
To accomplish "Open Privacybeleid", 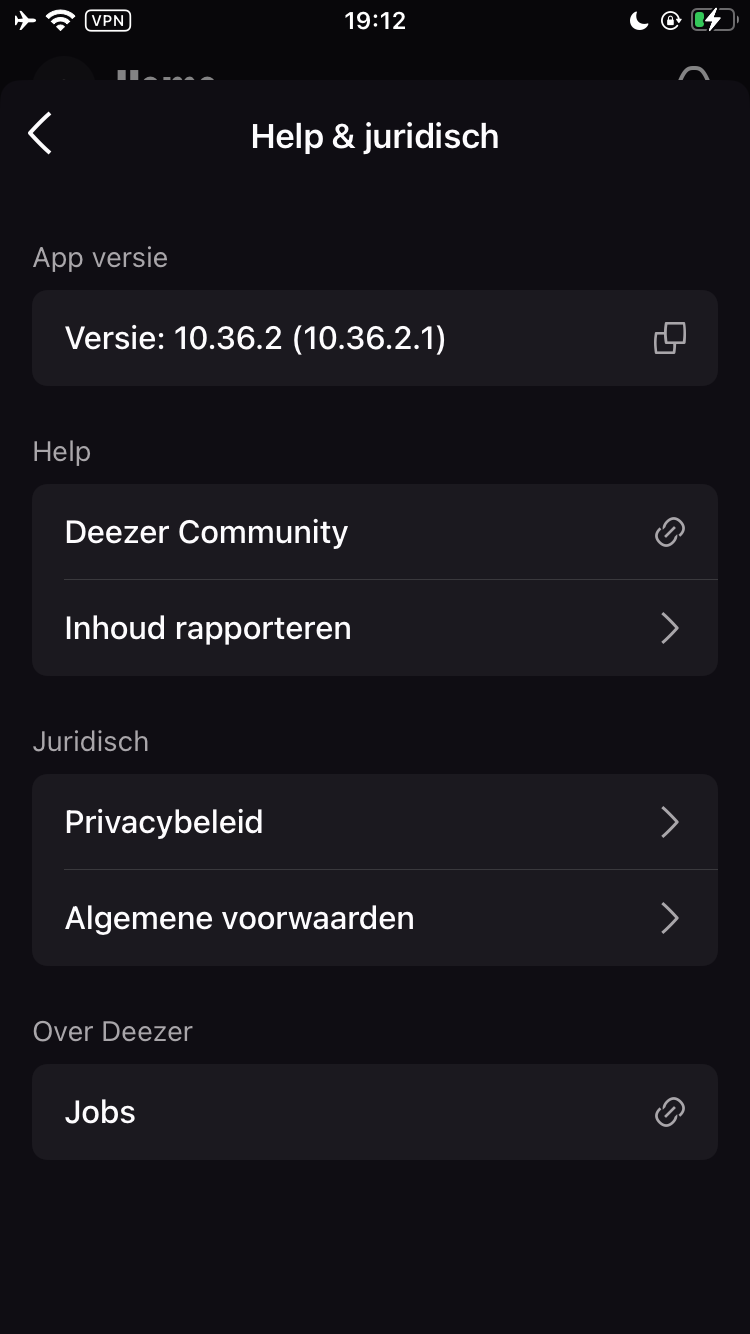I will 375,822.
